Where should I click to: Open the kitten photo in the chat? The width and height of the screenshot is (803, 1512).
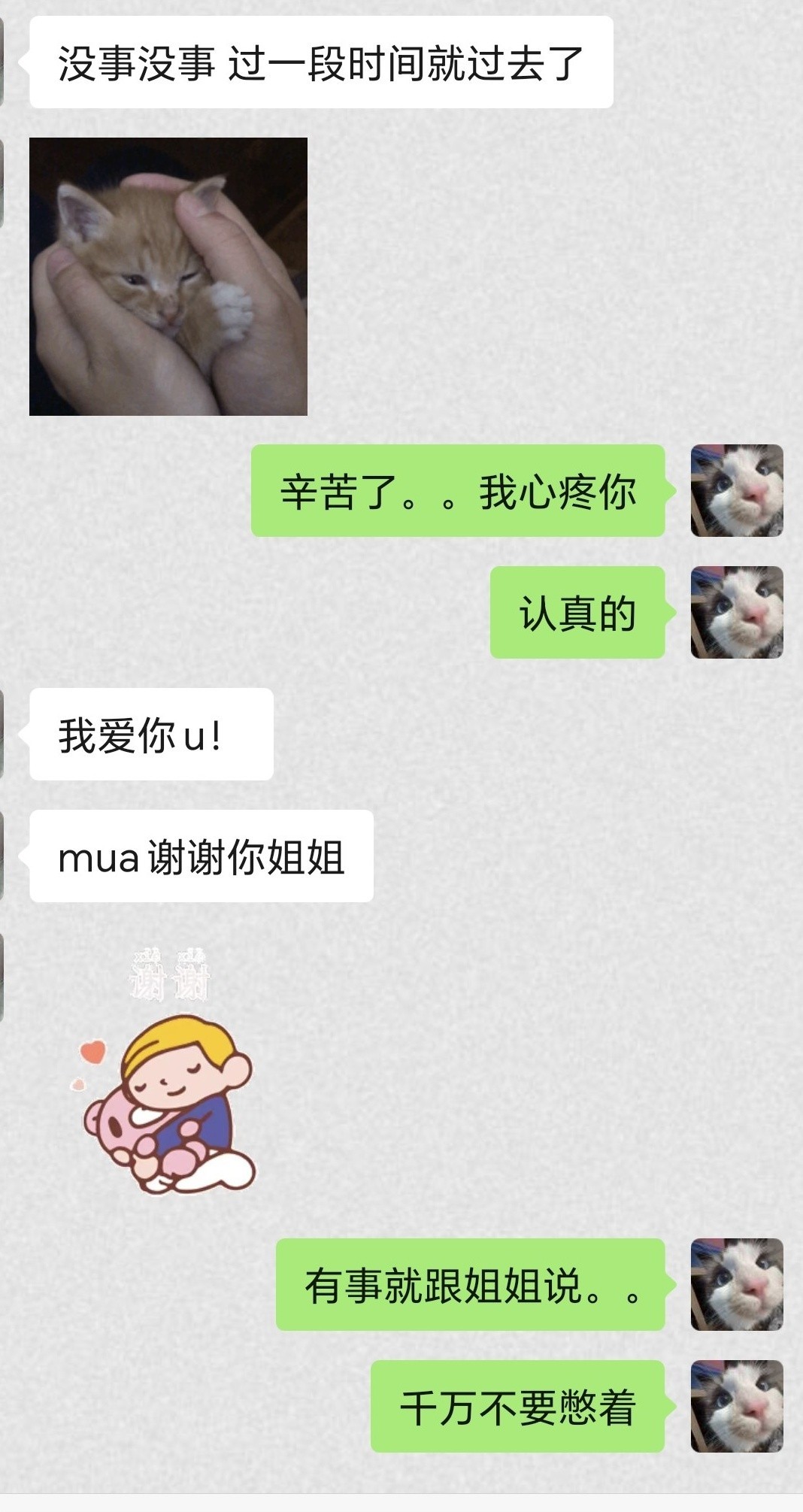click(x=168, y=276)
